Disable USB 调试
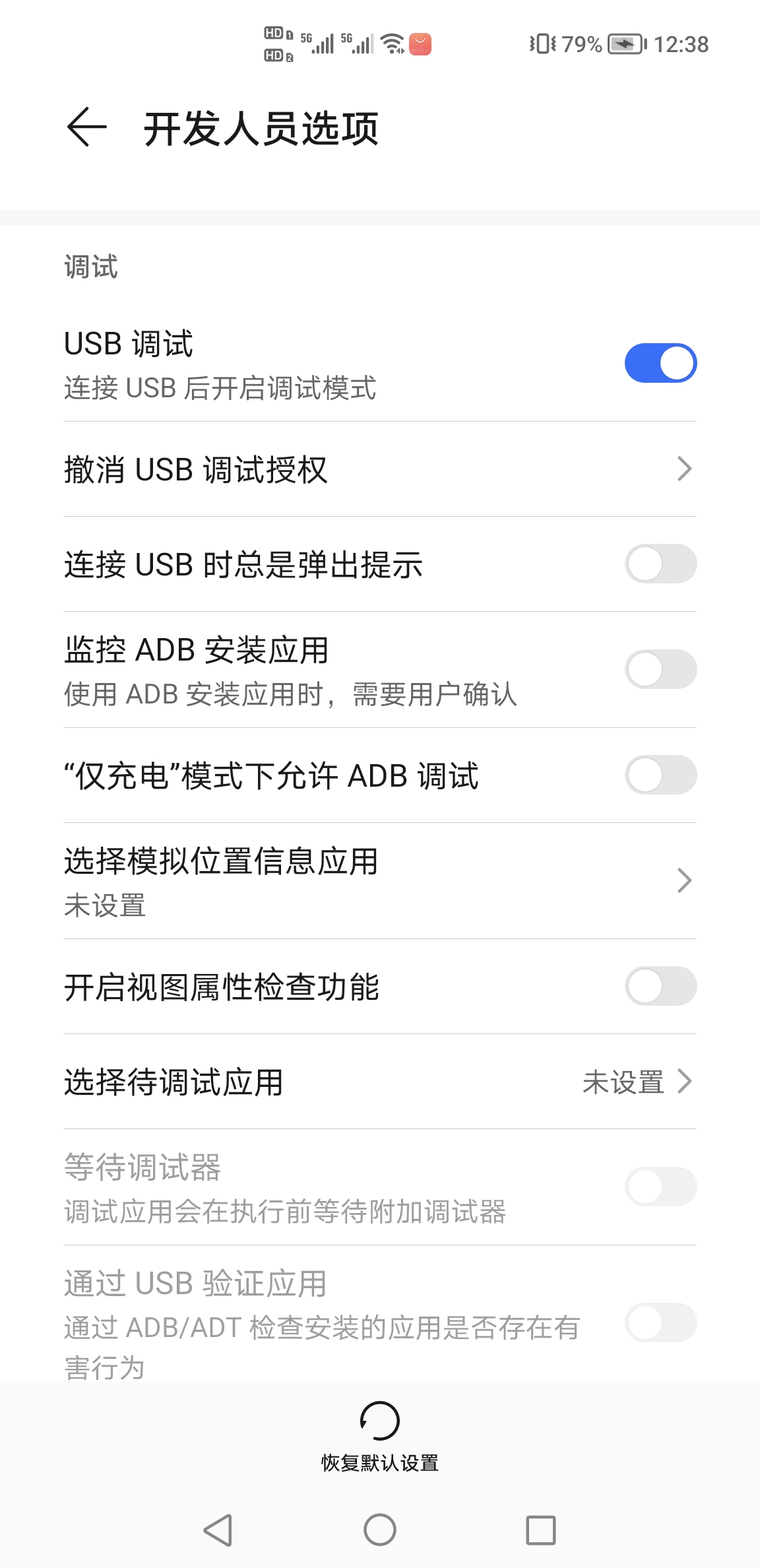This screenshot has width=760, height=1568. (660, 362)
